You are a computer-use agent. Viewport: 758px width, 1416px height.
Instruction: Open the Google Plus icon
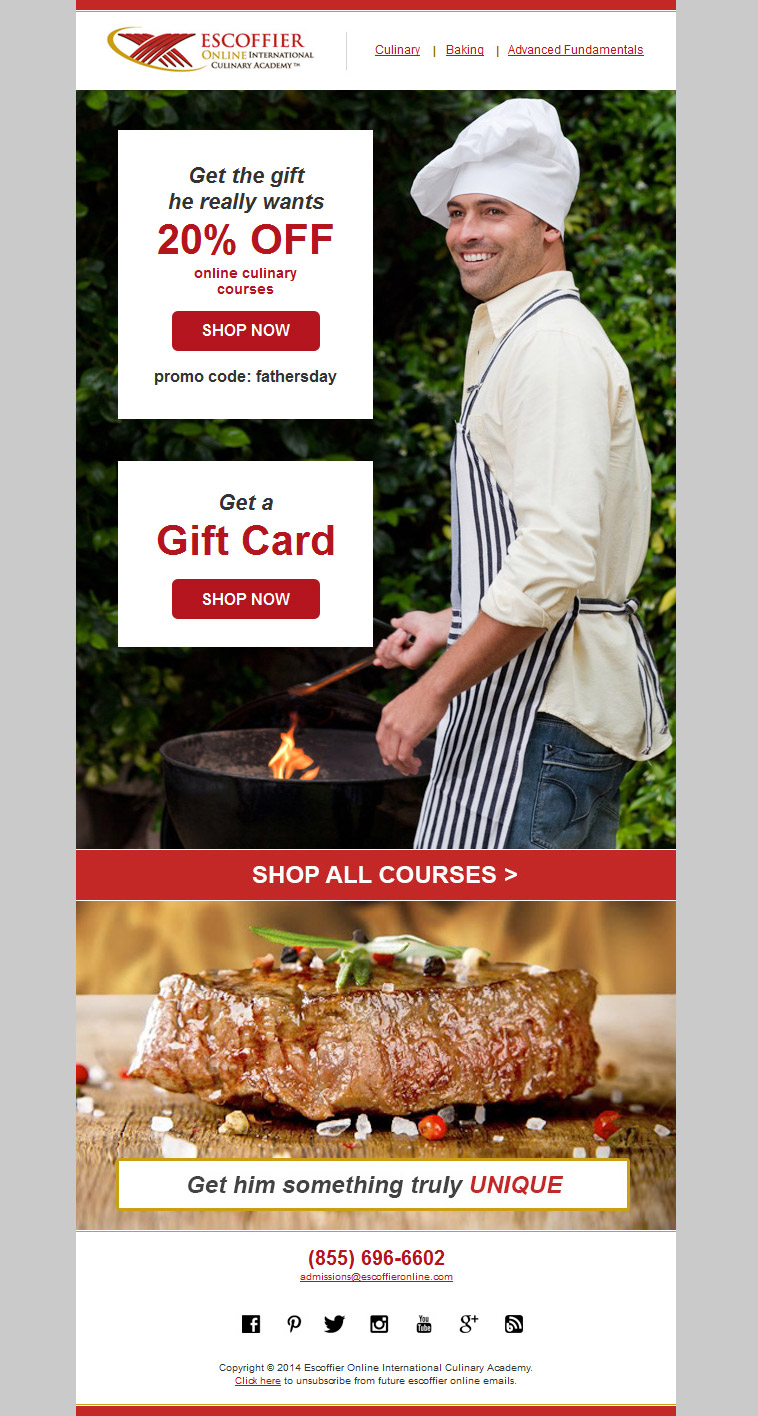(468, 1324)
